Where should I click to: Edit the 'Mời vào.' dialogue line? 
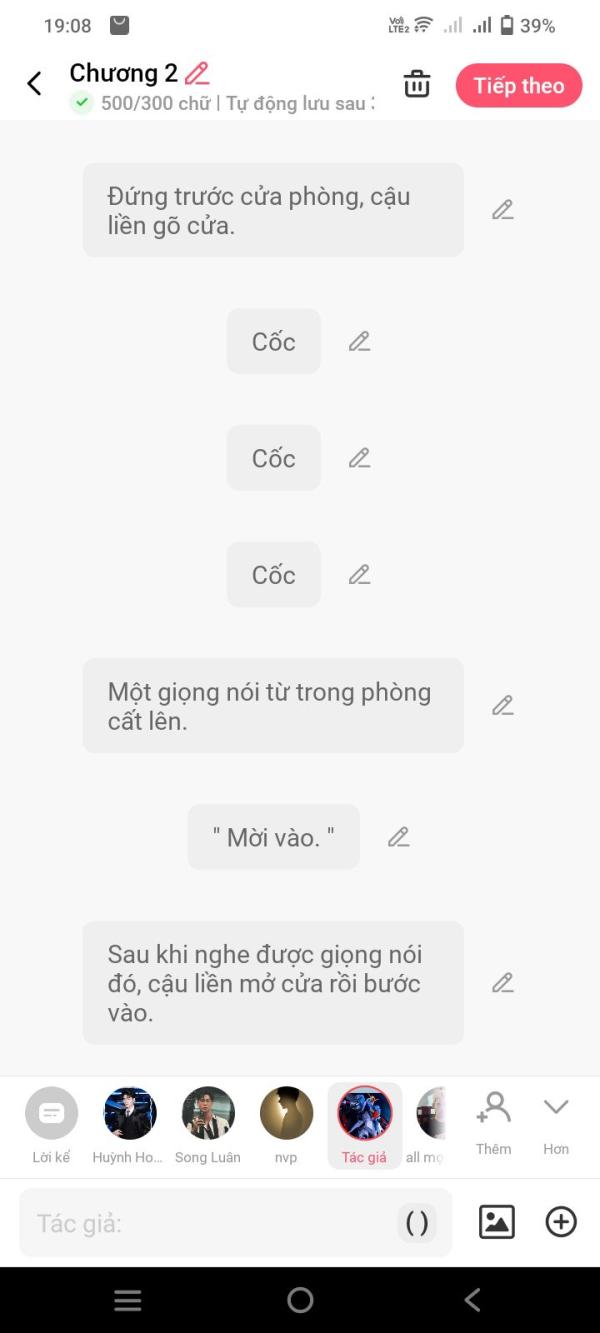point(399,837)
